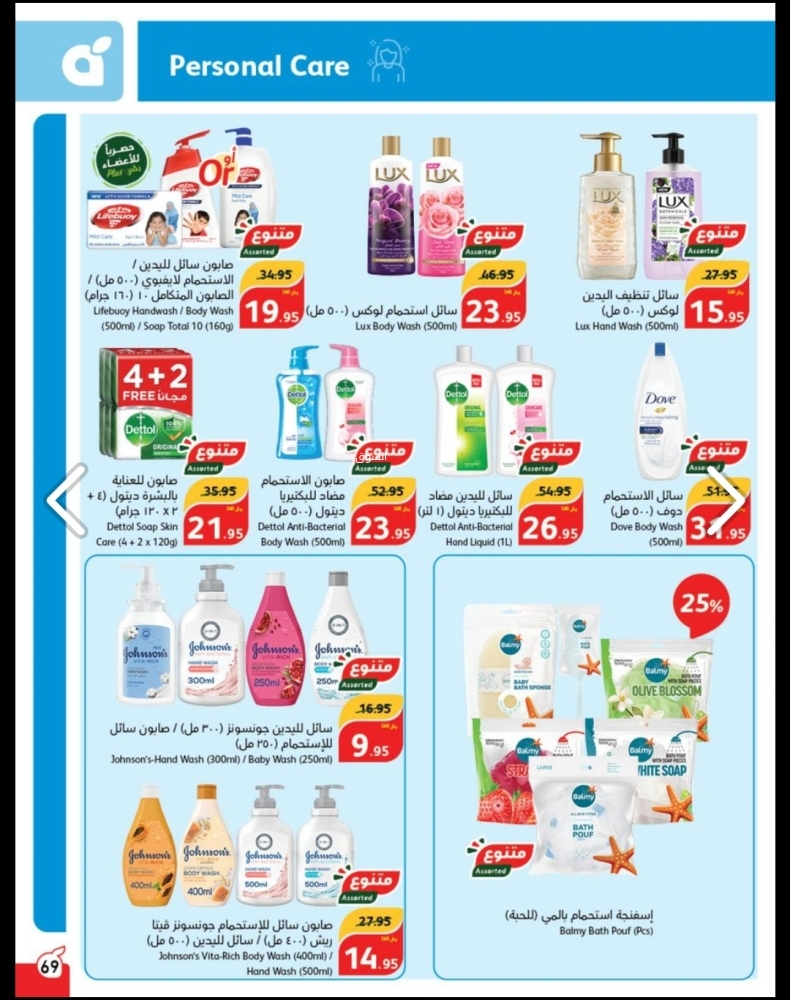Go to the previous flyer page
Image resolution: width=790 pixels, height=1000 pixels.
(x=67, y=500)
